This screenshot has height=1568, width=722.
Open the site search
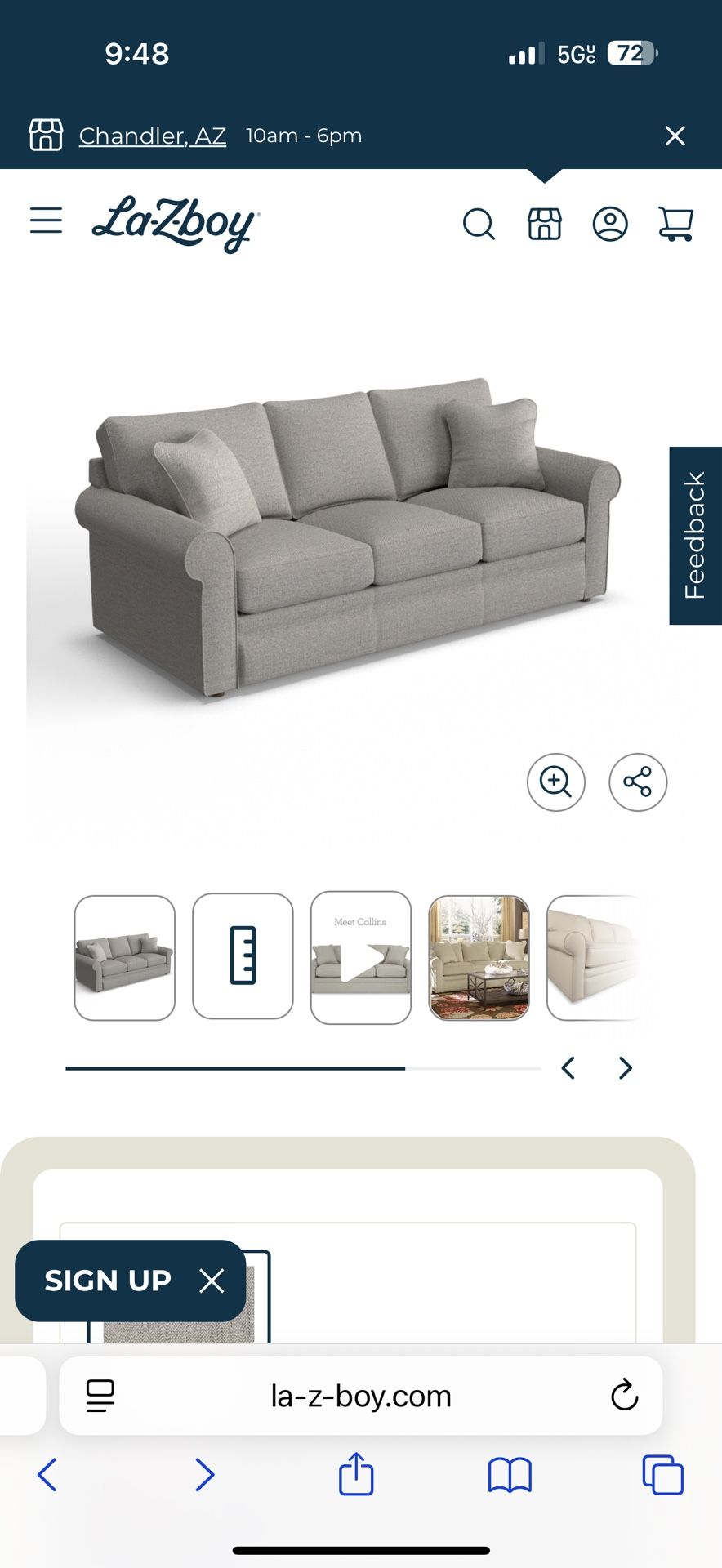click(x=479, y=224)
